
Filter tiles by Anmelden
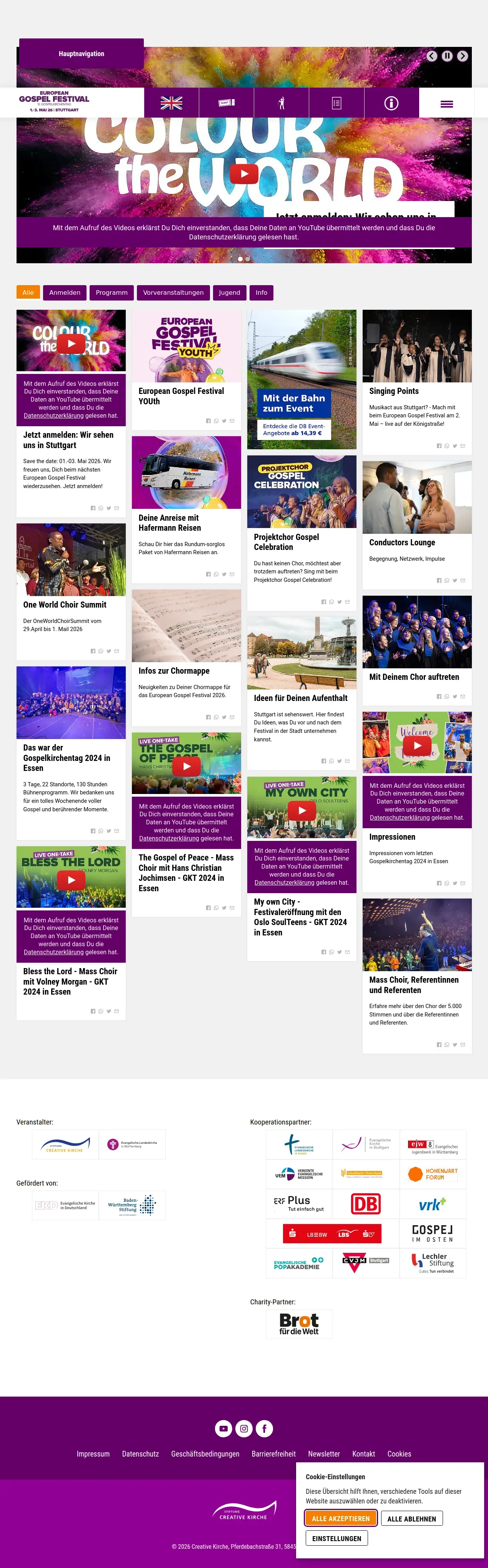[x=65, y=292]
